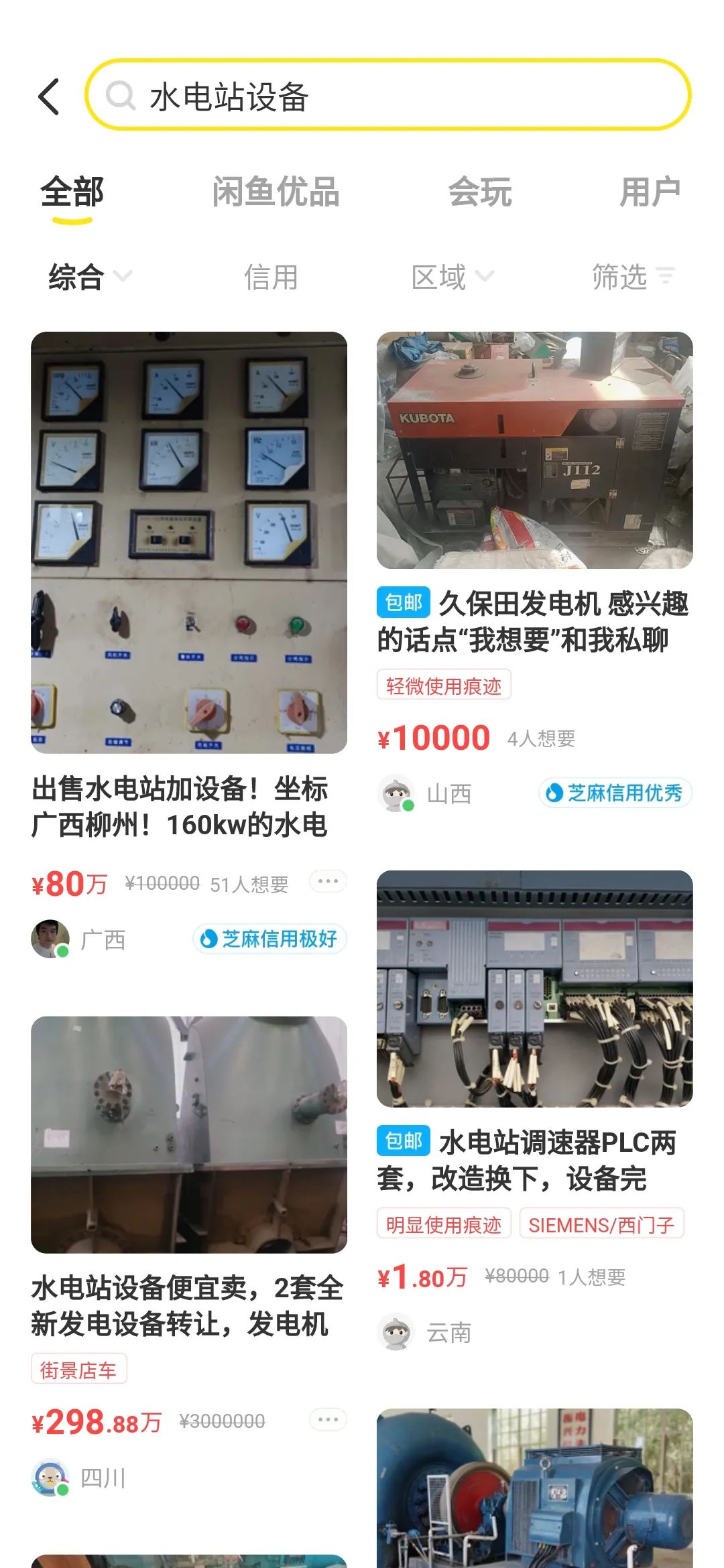Switch to the 用户 tab
This screenshot has height=1568, width=724.
649,192
